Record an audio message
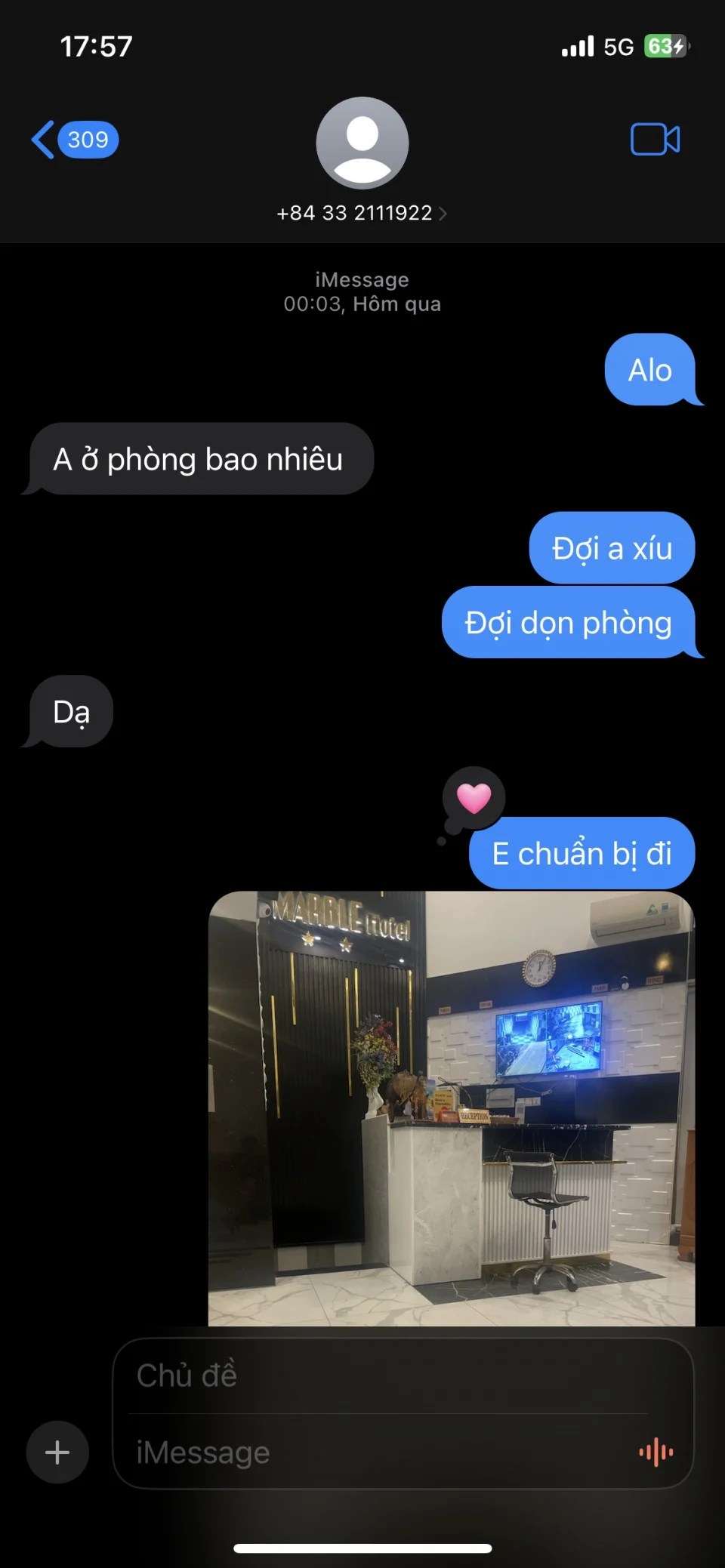The width and height of the screenshot is (725, 1568). click(x=656, y=1452)
